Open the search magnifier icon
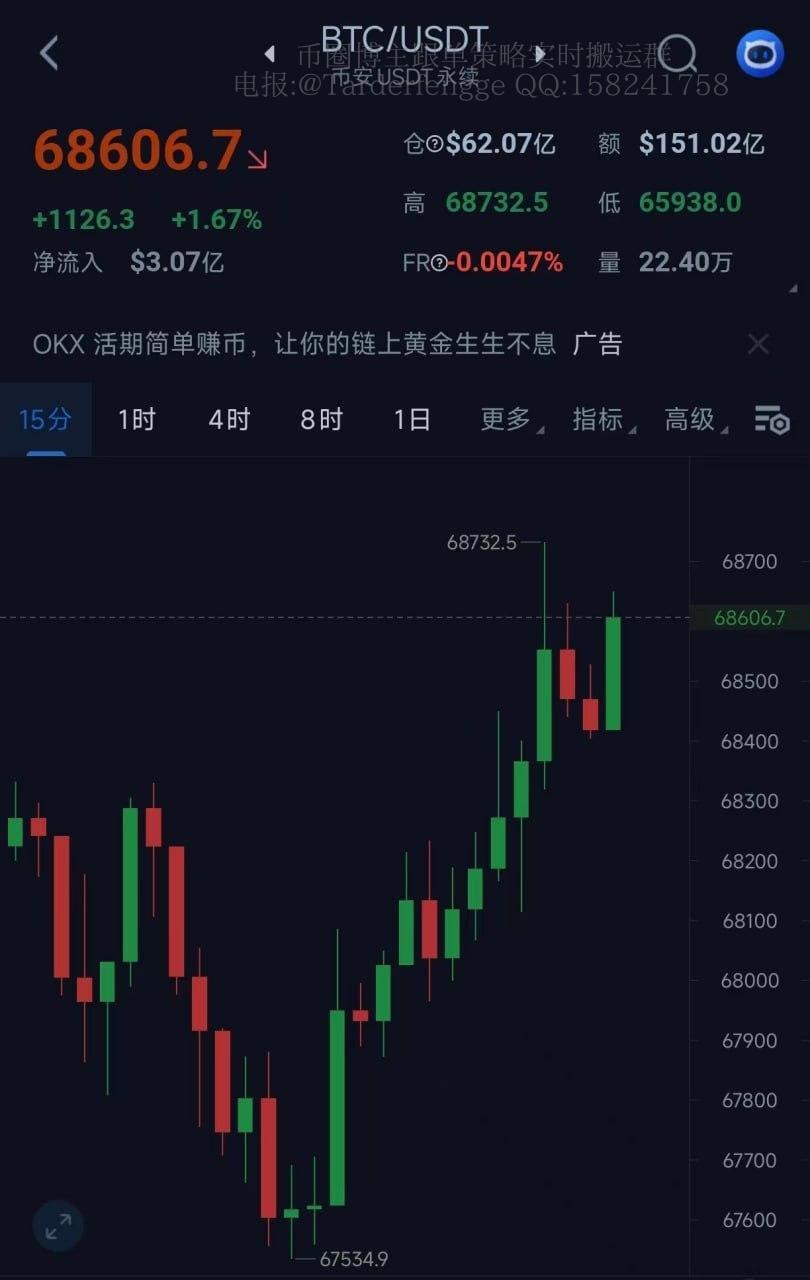This screenshot has width=810, height=1280. coord(678,53)
